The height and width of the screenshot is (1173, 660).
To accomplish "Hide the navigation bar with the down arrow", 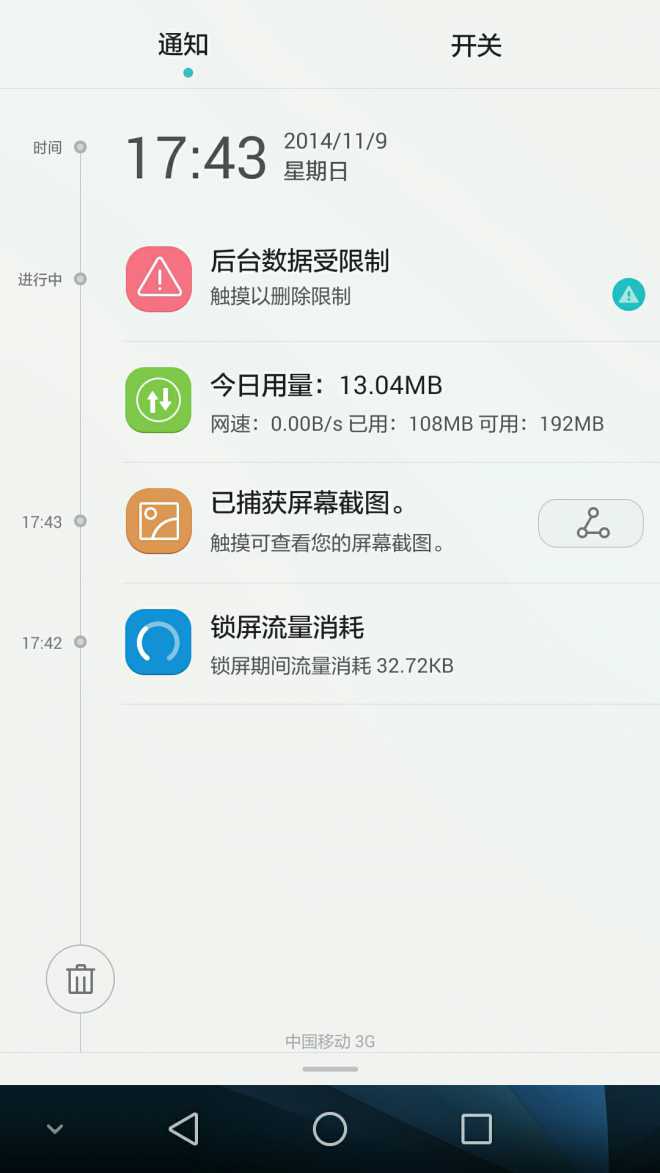I will [x=55, y=1128].
